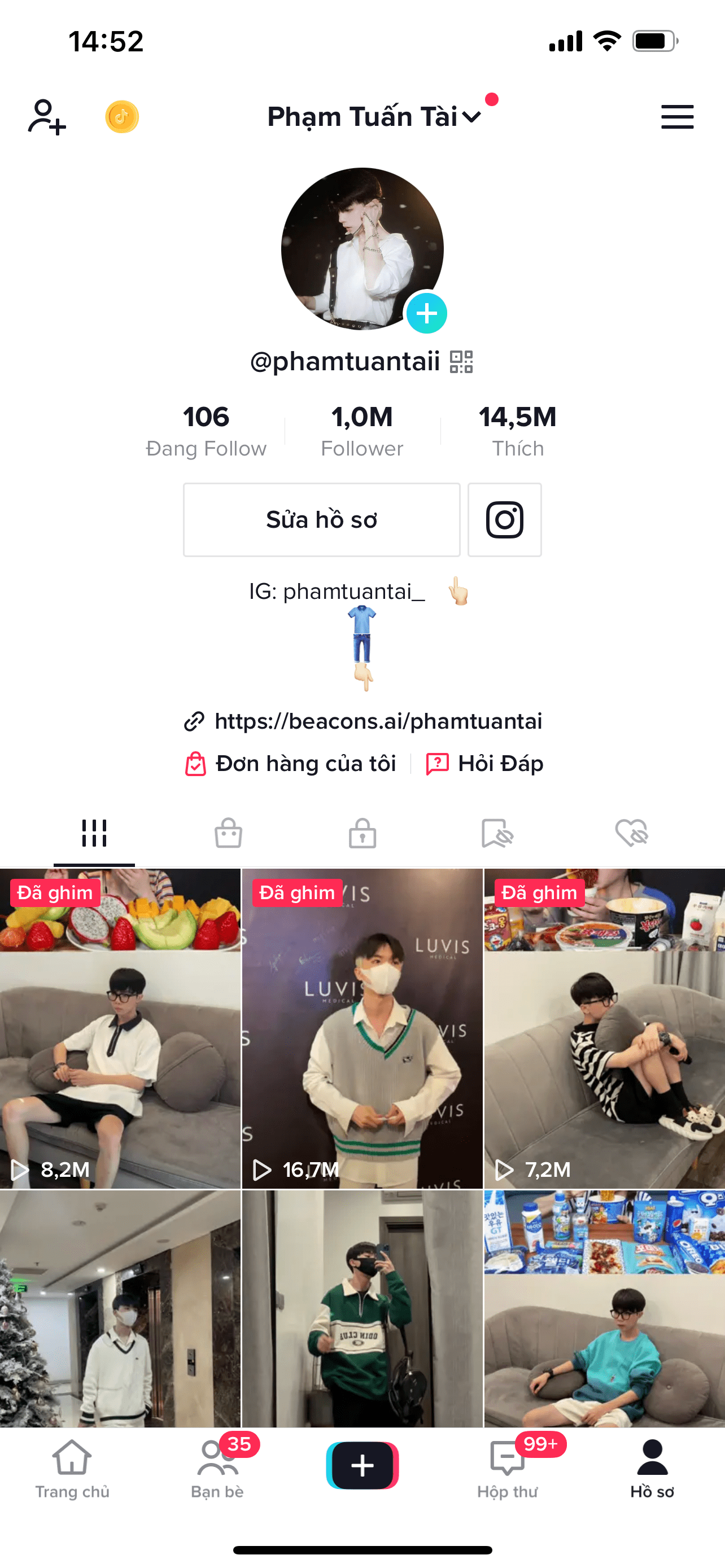Open the beacons.ai/phamtuantai link
Viewport: 725px width, 1568px height.
pyautogui.click(x=377, y=721)
